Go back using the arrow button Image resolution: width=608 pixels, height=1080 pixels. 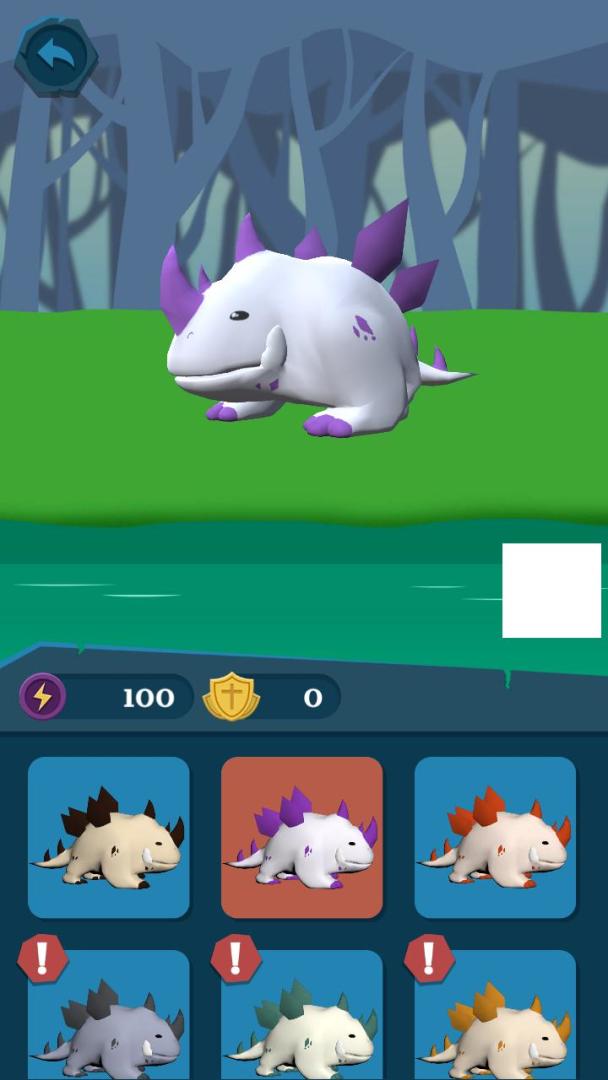[56, 56]
